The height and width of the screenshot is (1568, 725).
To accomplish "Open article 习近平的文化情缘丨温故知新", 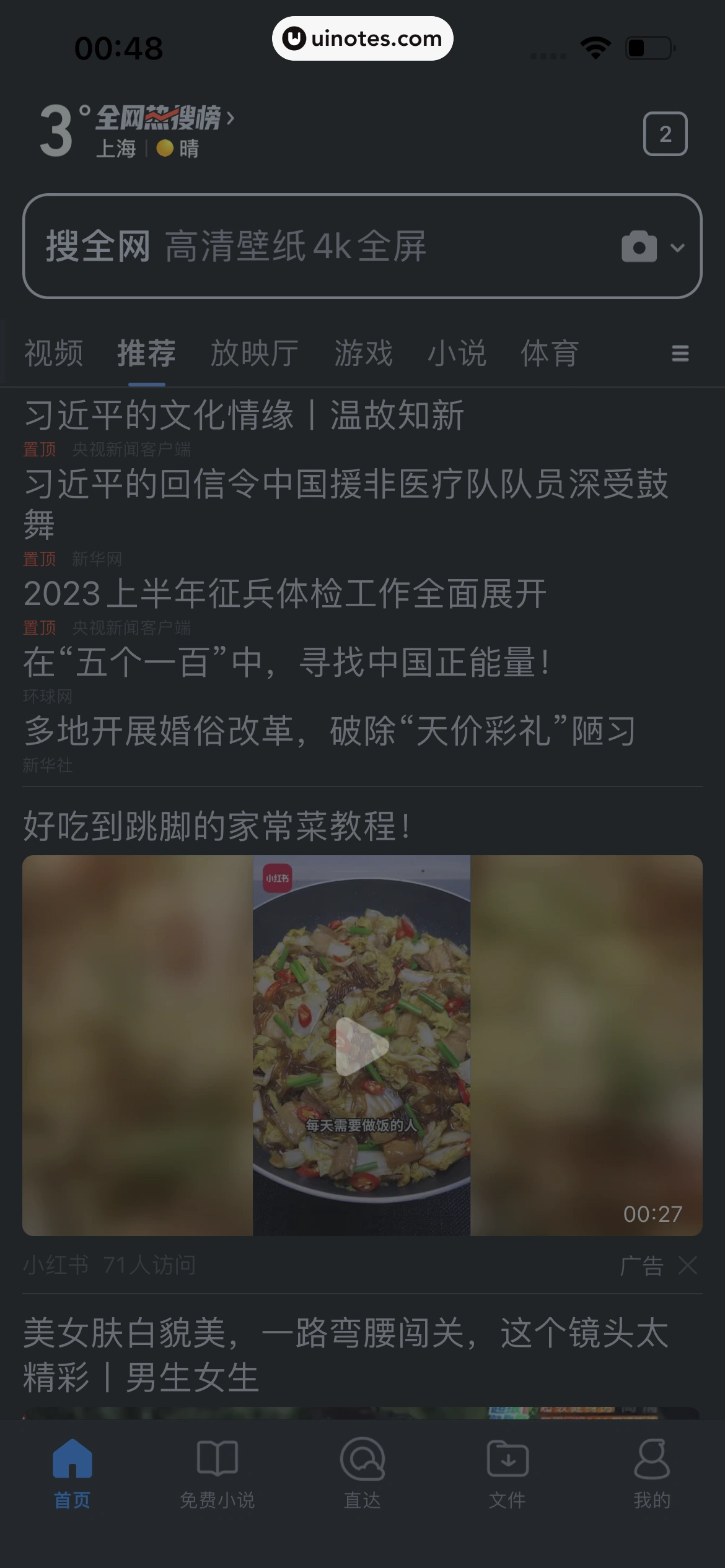I will (244, 415).
